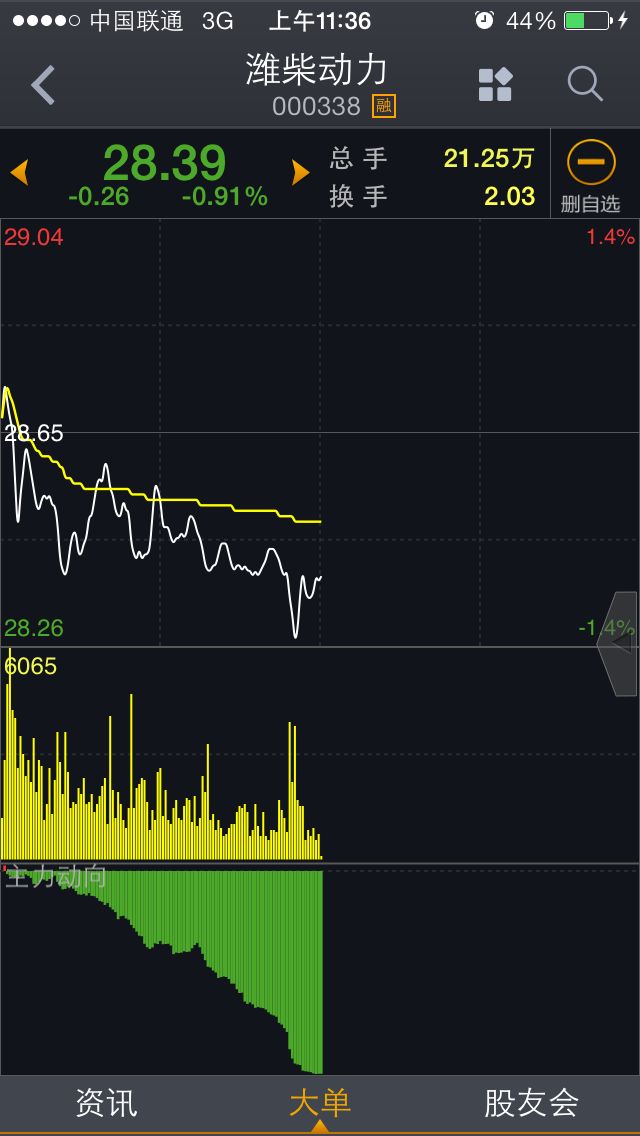Screen dimensions: 640x1136
Task: Select the 大单 tab
Action: click(320, 1103)
